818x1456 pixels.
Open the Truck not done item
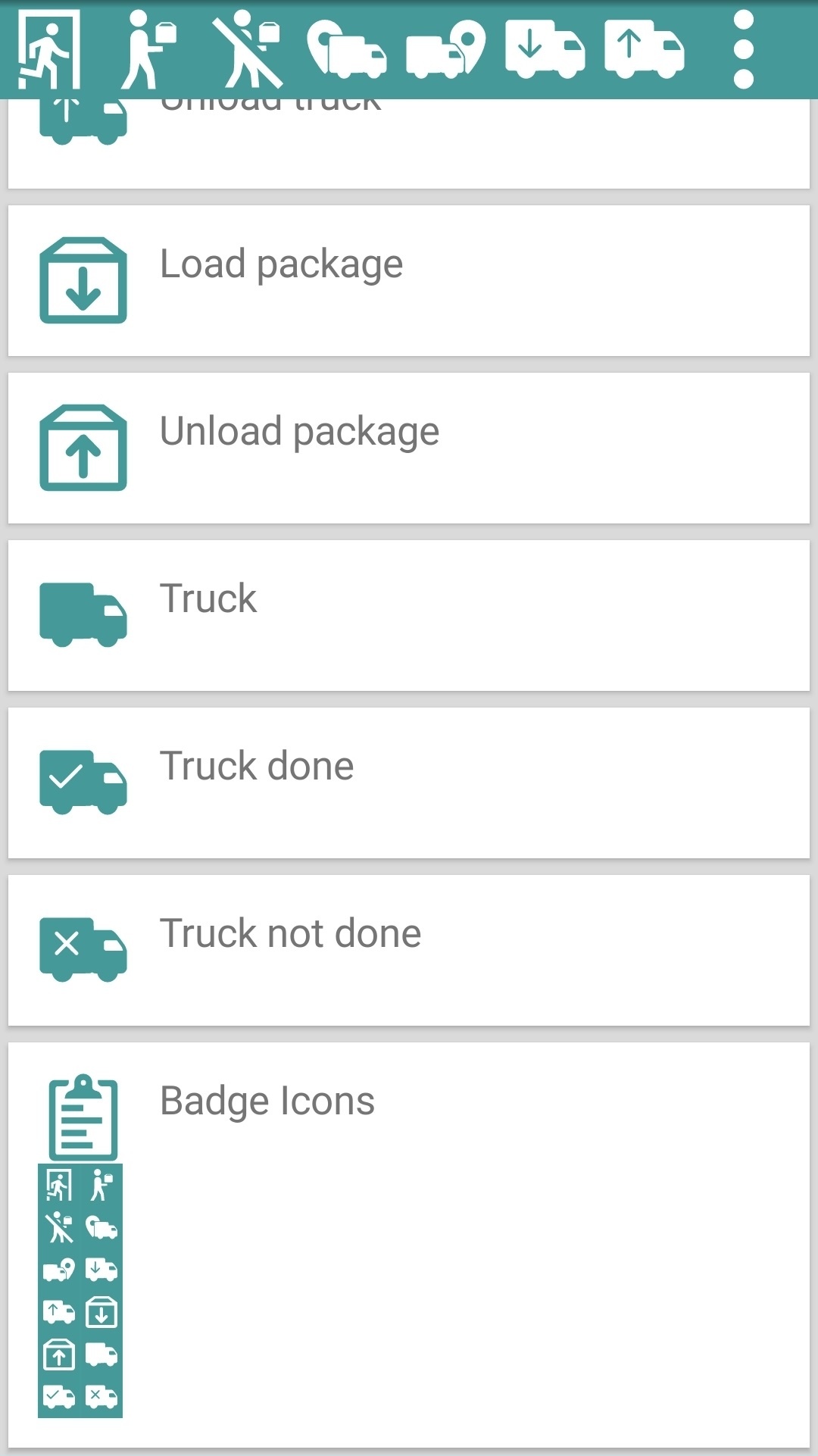pos(409,950)
